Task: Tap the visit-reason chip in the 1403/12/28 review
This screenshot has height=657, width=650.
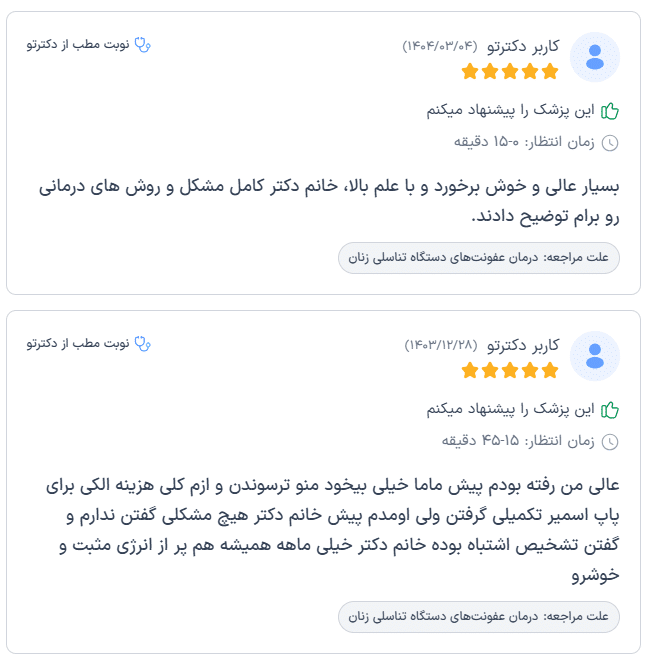Action: (479, 617)
